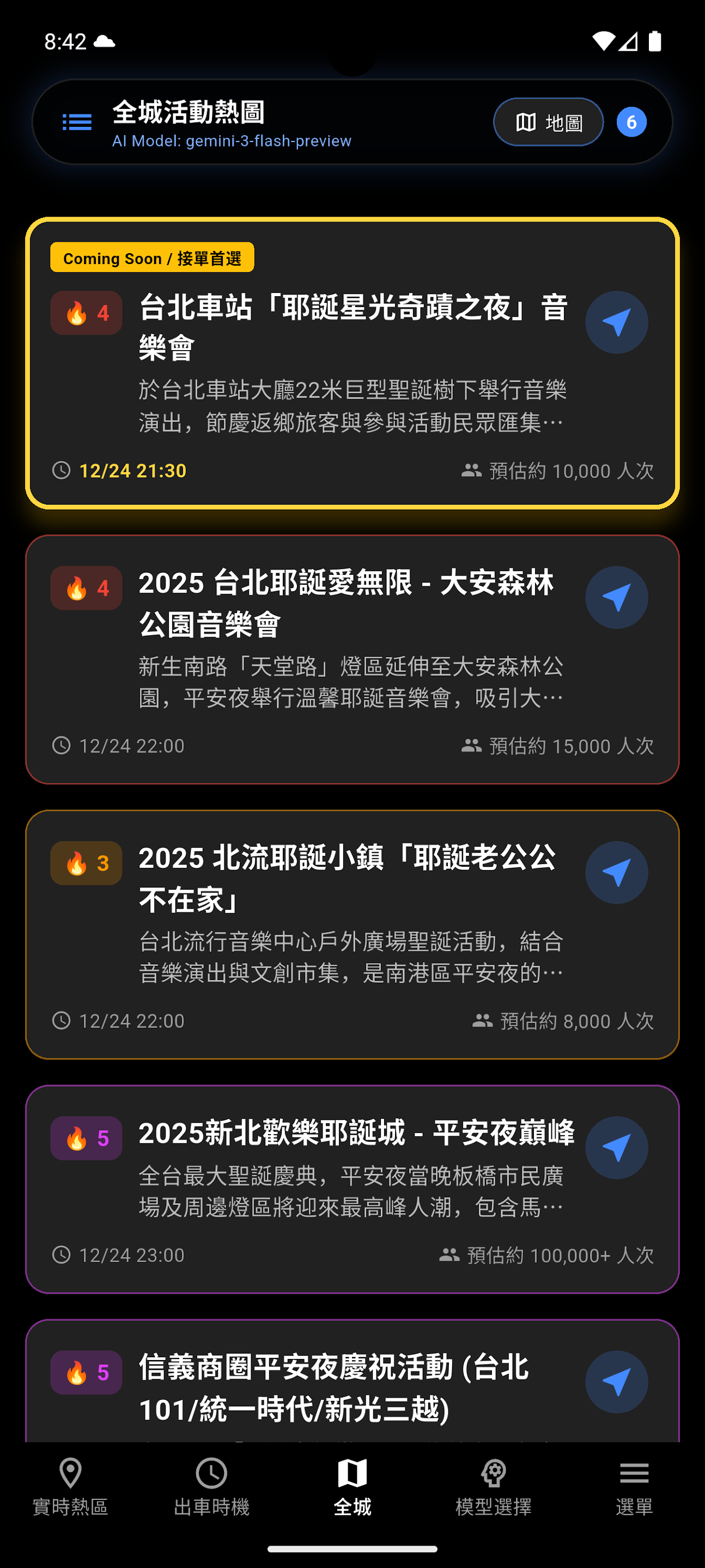The image size is (705, 1568).
Task: Open the 模型選擇 tab
Action: click(494, 1486)
